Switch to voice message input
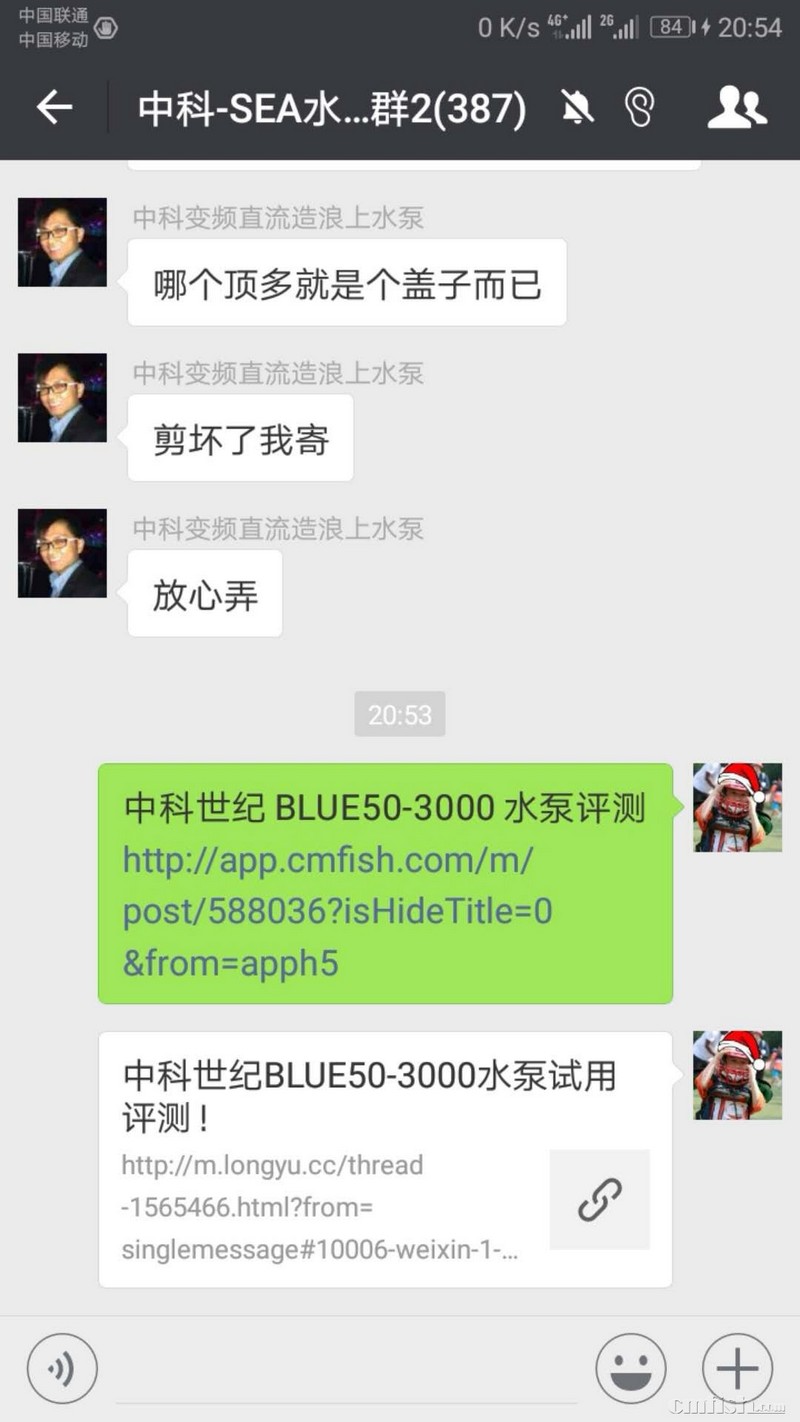 (x=62, y=1368)
